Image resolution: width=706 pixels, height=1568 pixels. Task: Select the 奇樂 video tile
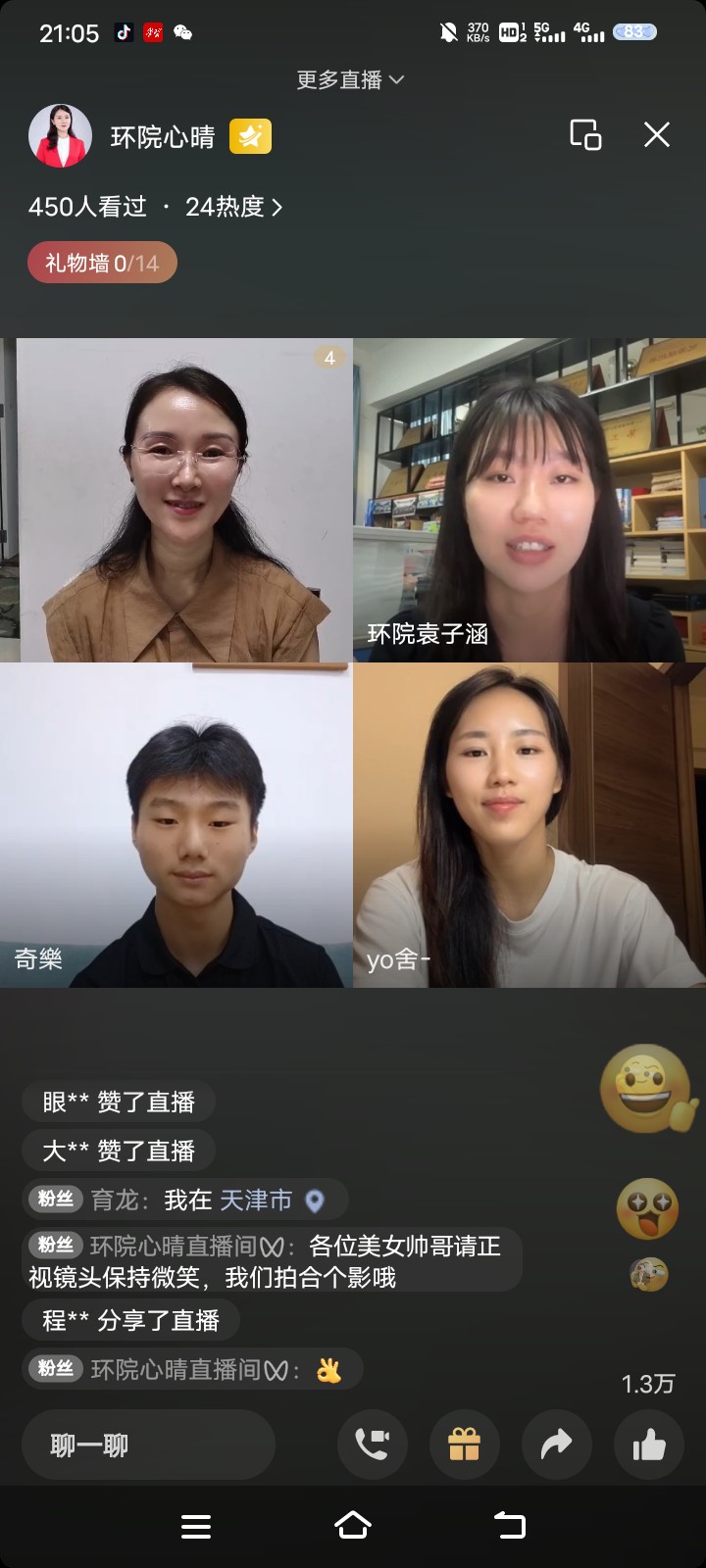point(176,825)
